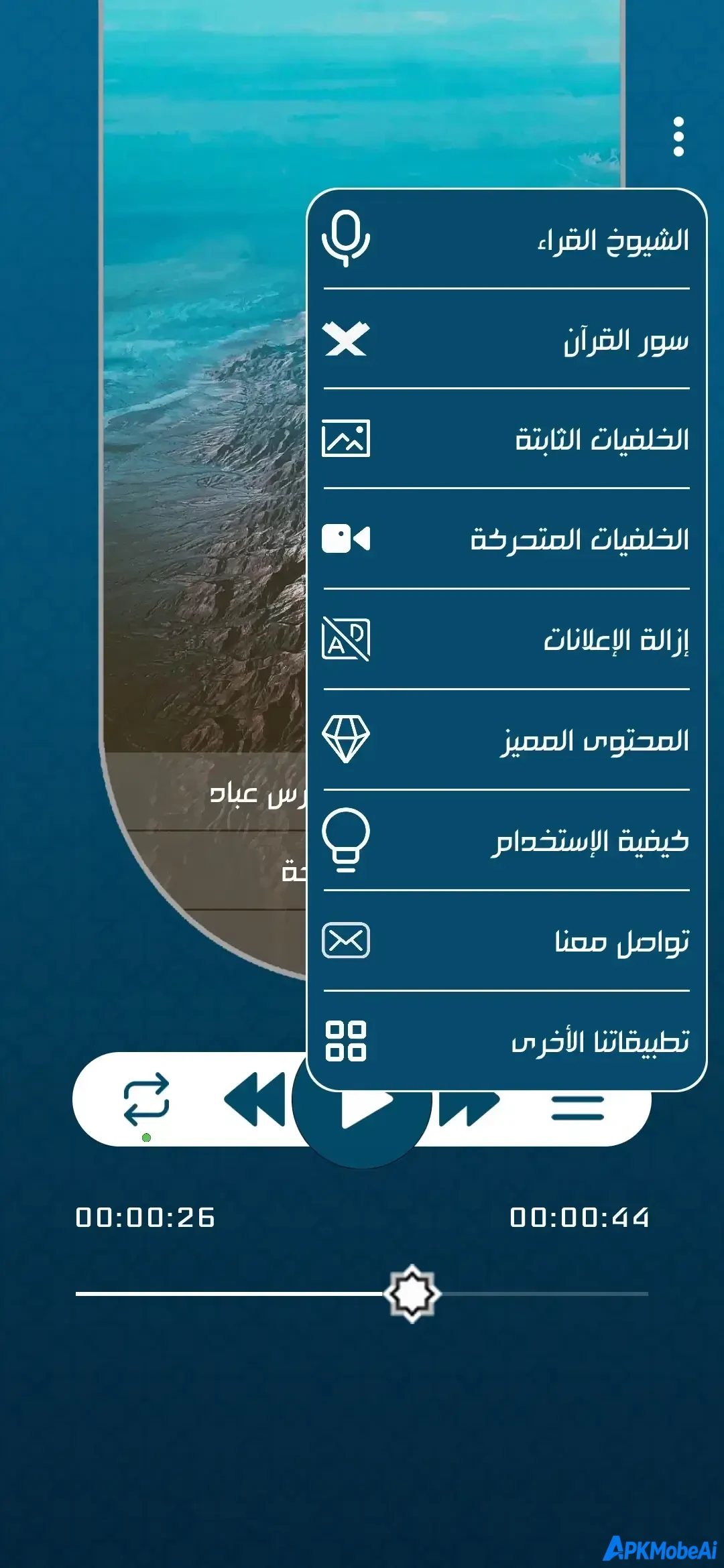Open كيفية الإستخدام how-to guide
724x1568 pixels.
(507, 840)
